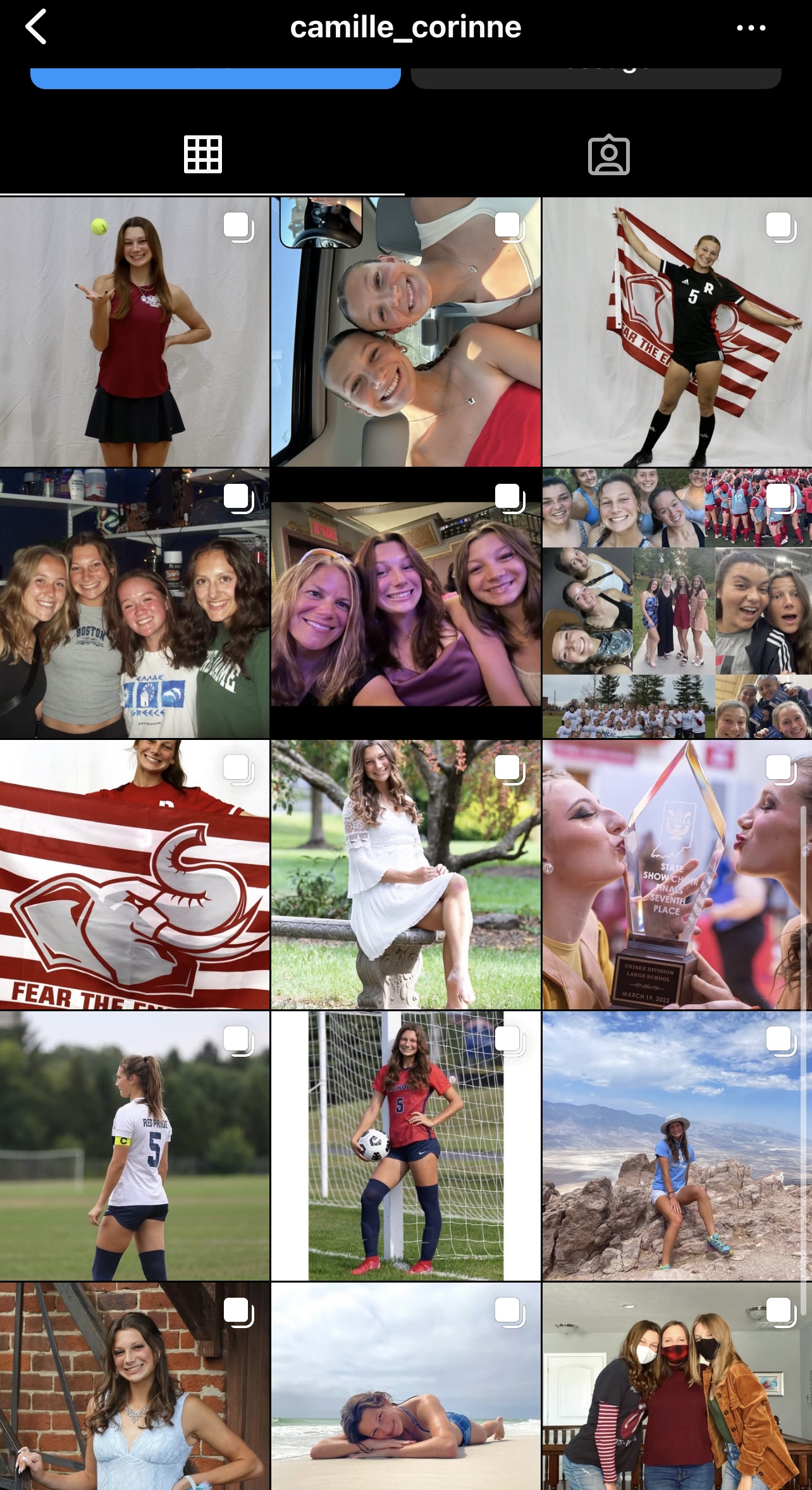Open the Boston shirt group photo post
This screenshot has width=812, height=1490.
[x=135, y=603]
